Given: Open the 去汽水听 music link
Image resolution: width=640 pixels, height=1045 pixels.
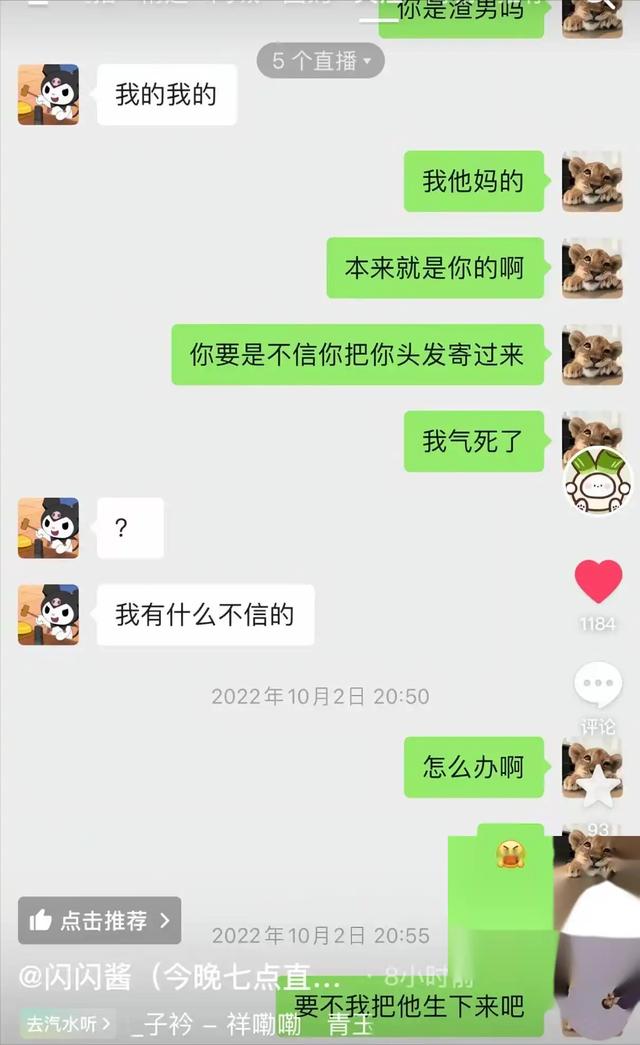Looking at the screenshot, I should click(x=68, y=1024).
